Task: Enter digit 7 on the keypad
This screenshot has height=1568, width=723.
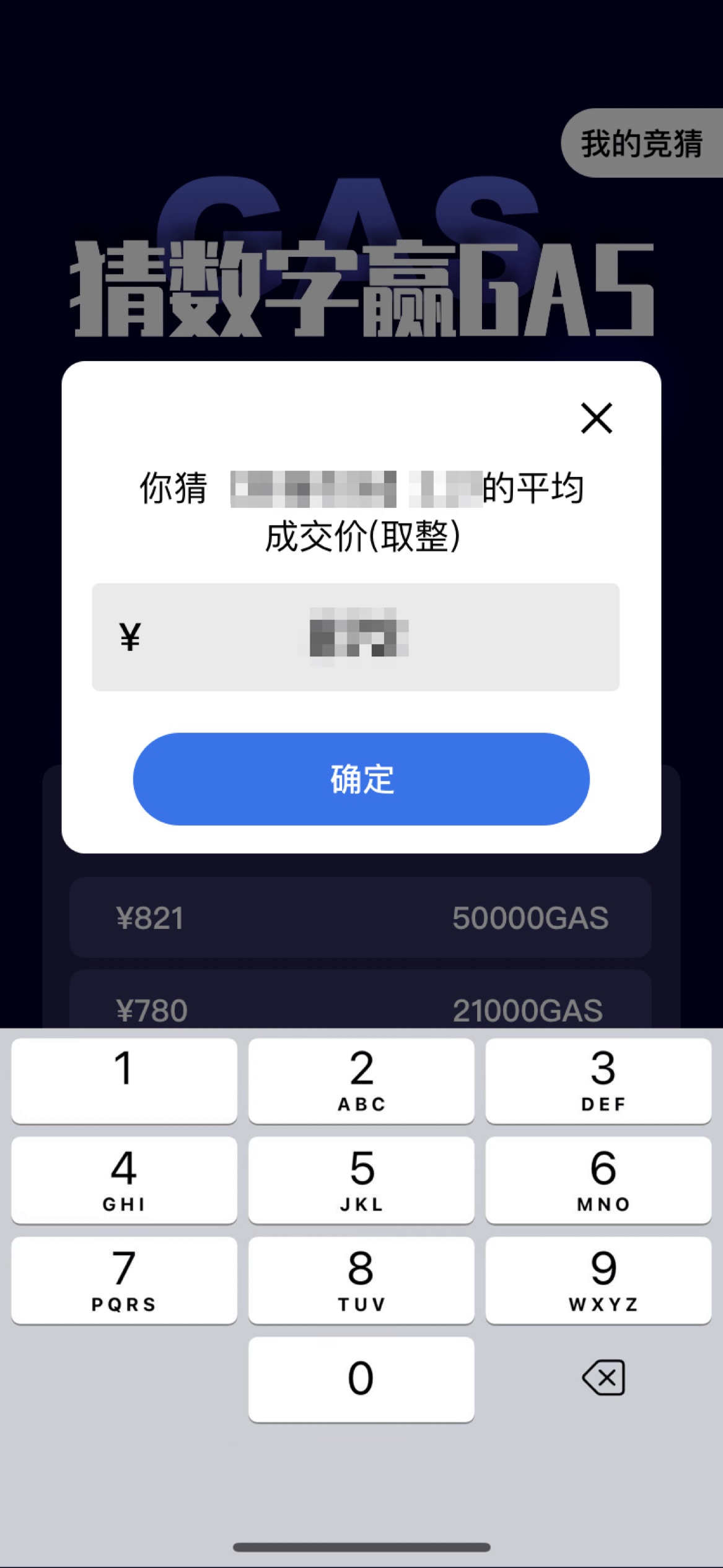Action: pos(124,1279)
